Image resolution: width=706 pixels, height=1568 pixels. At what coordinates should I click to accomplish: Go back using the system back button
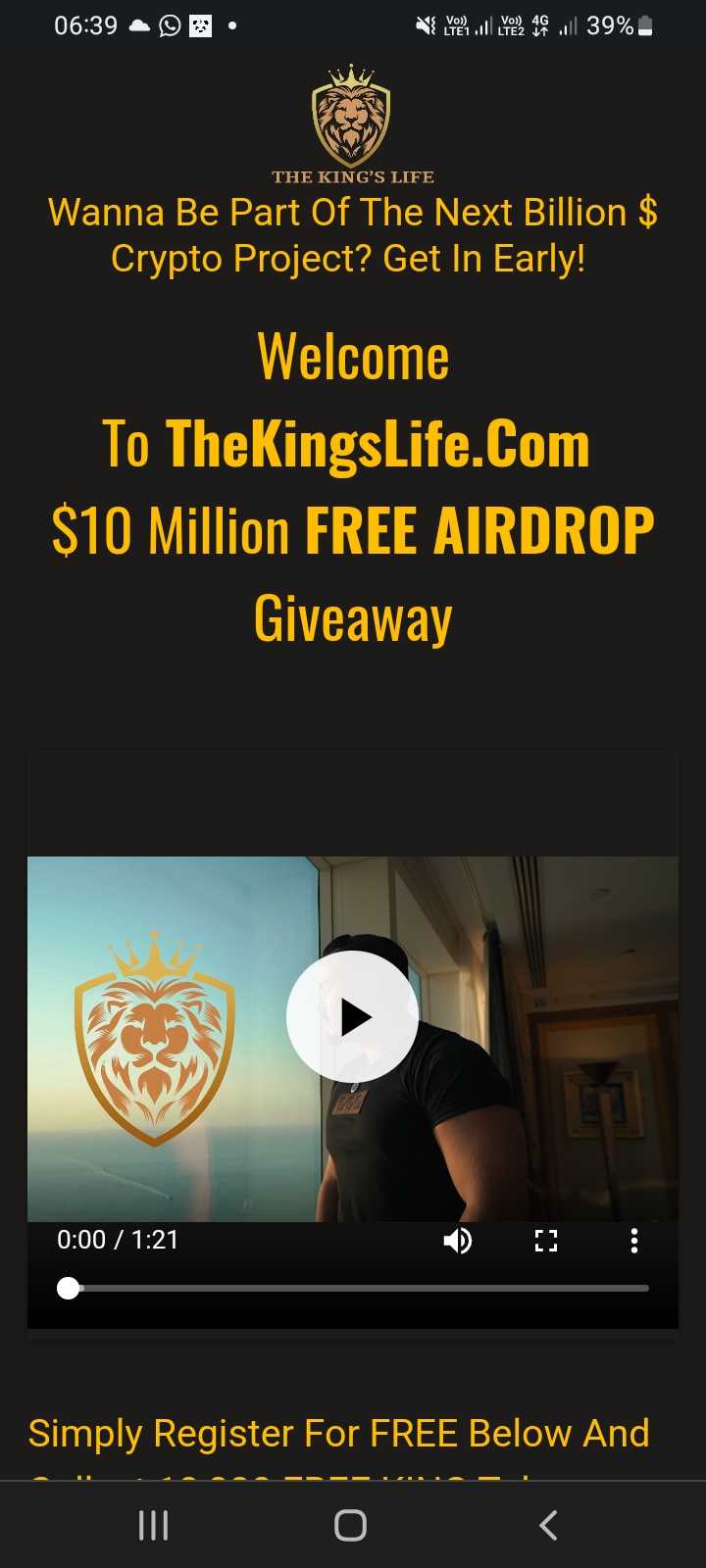click(549, 1525)
